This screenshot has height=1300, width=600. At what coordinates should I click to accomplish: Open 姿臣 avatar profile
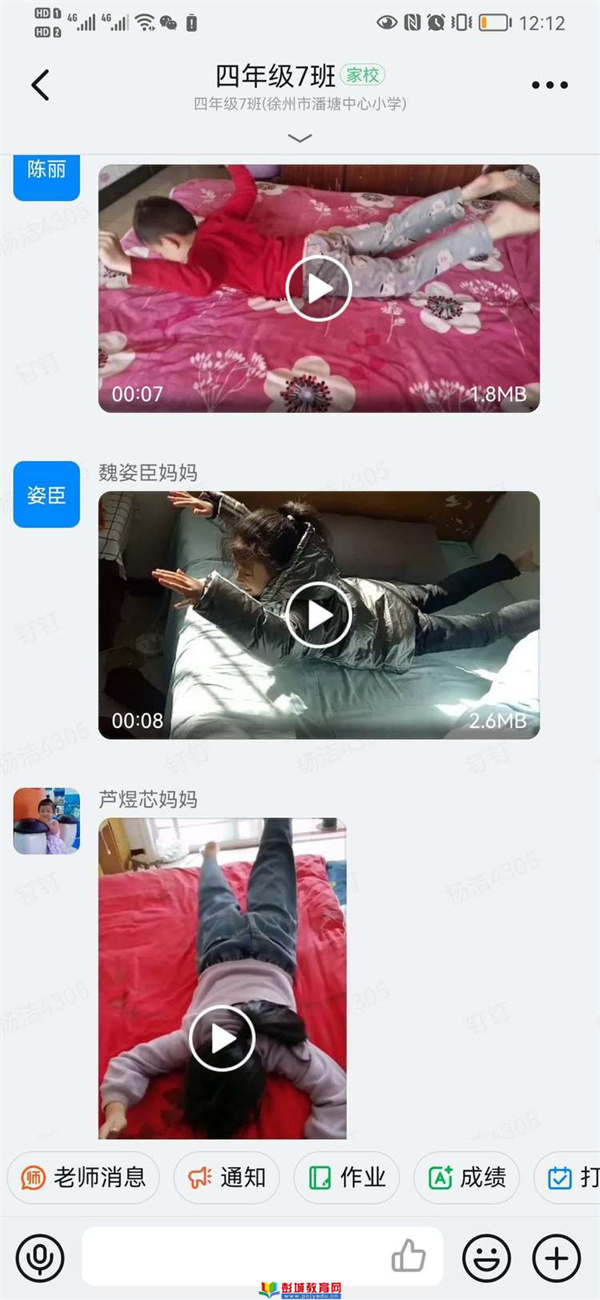(46, 494)
